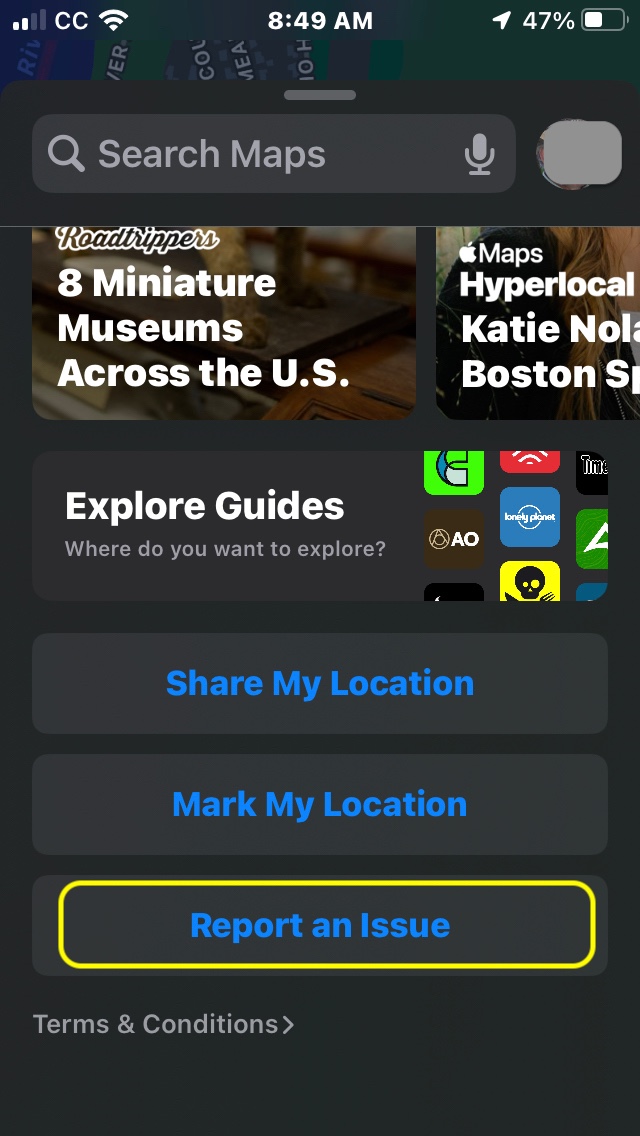
Task: Open the Hyperlocal Katie Nolan guide card
Action: (x=540, y=322)
